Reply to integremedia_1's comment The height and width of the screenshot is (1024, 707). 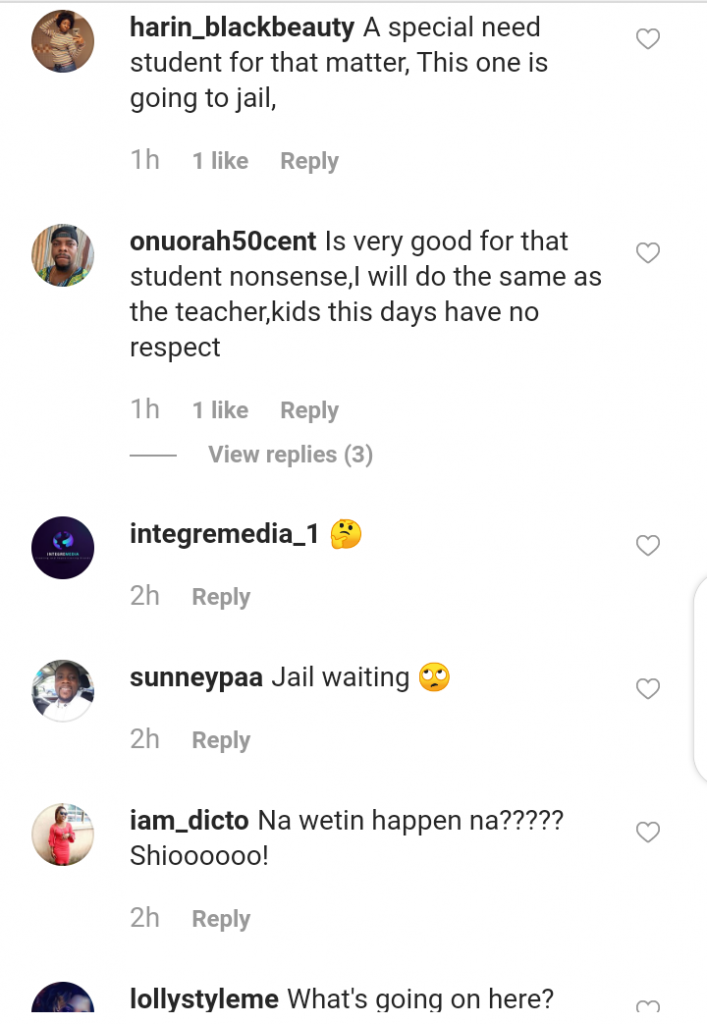(221, 597)
